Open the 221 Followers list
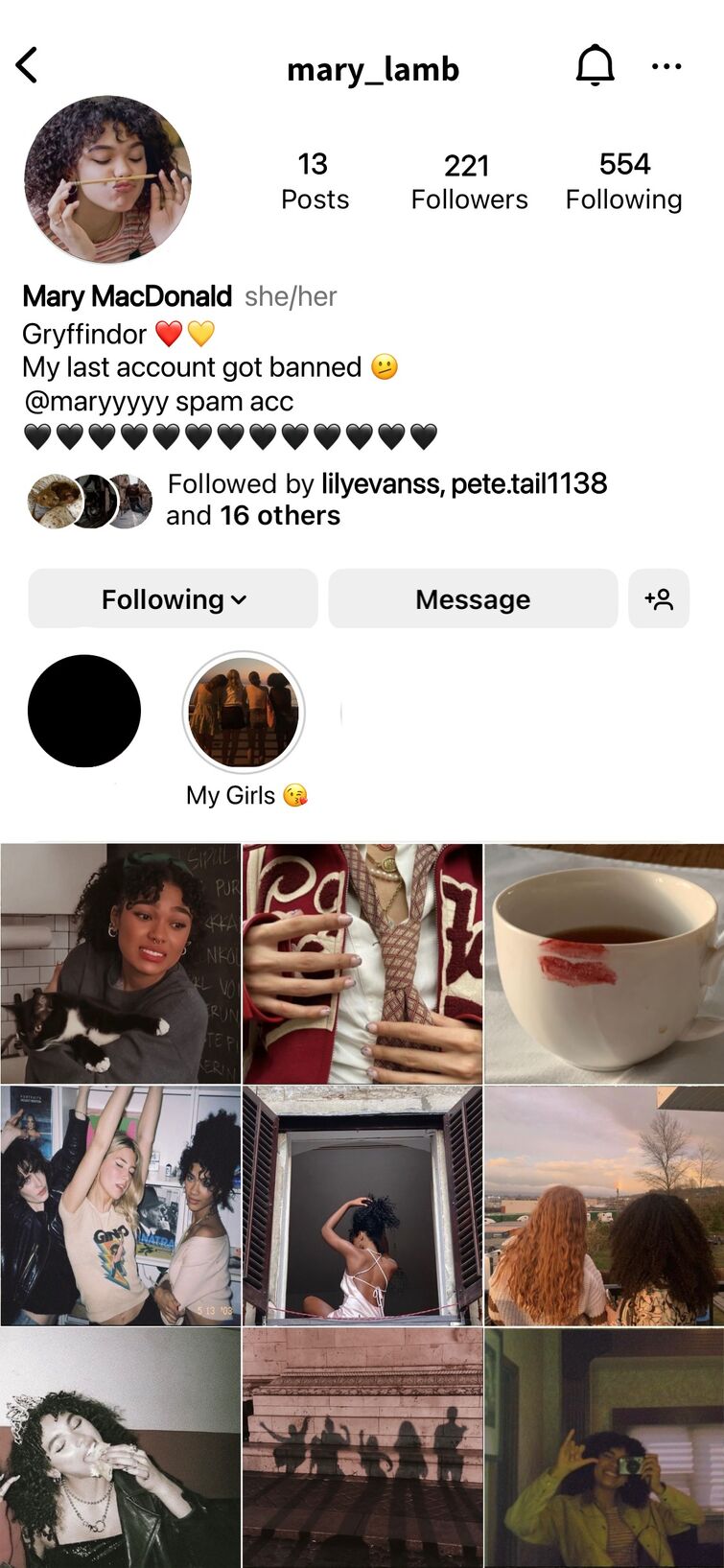The width and height of the screenshot is (724, 1568). [469, 181]
